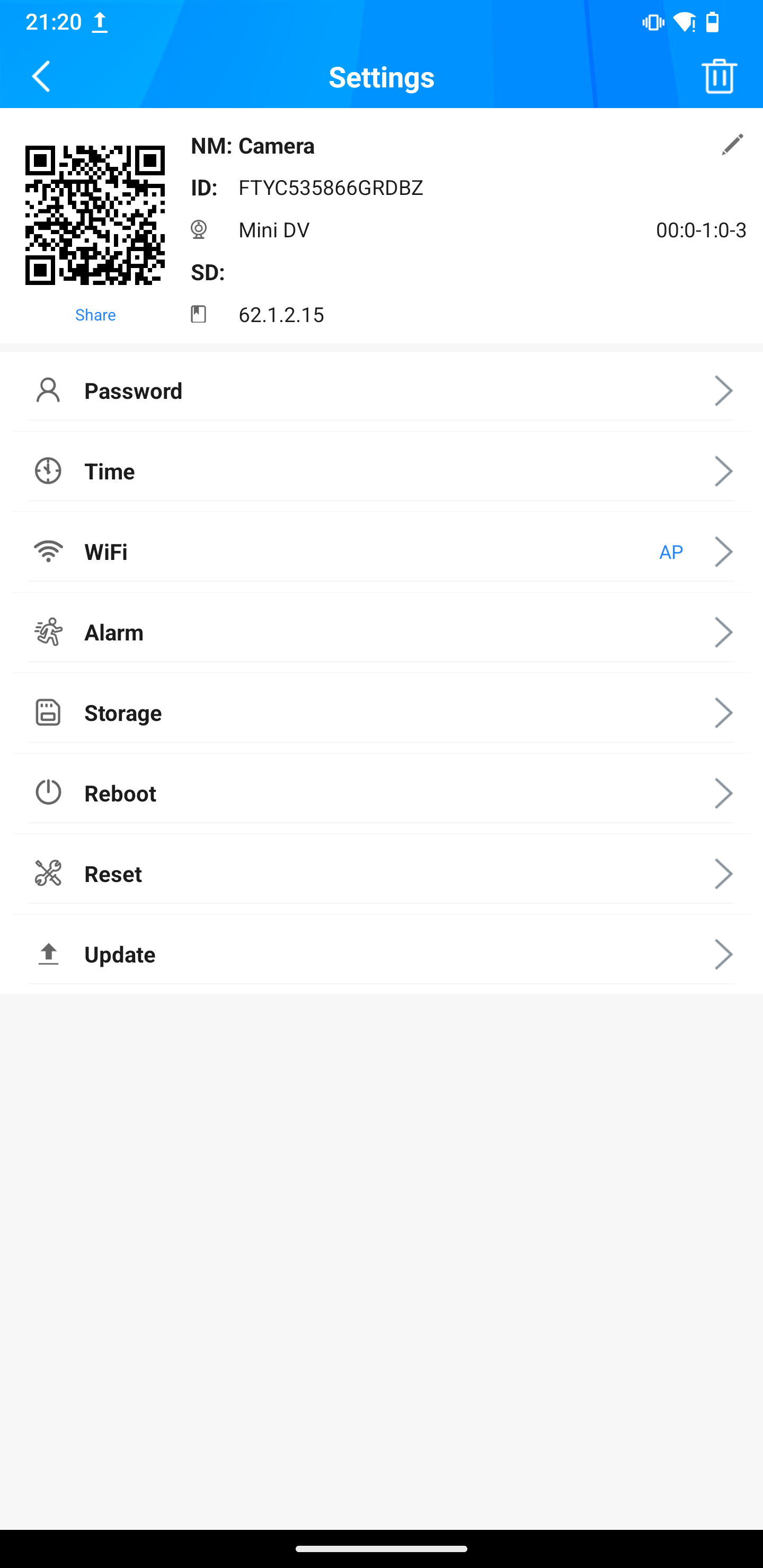This screenshot has width=763, height=1568.
Task: Open Password settings
Action: click(x=381, y=391)
